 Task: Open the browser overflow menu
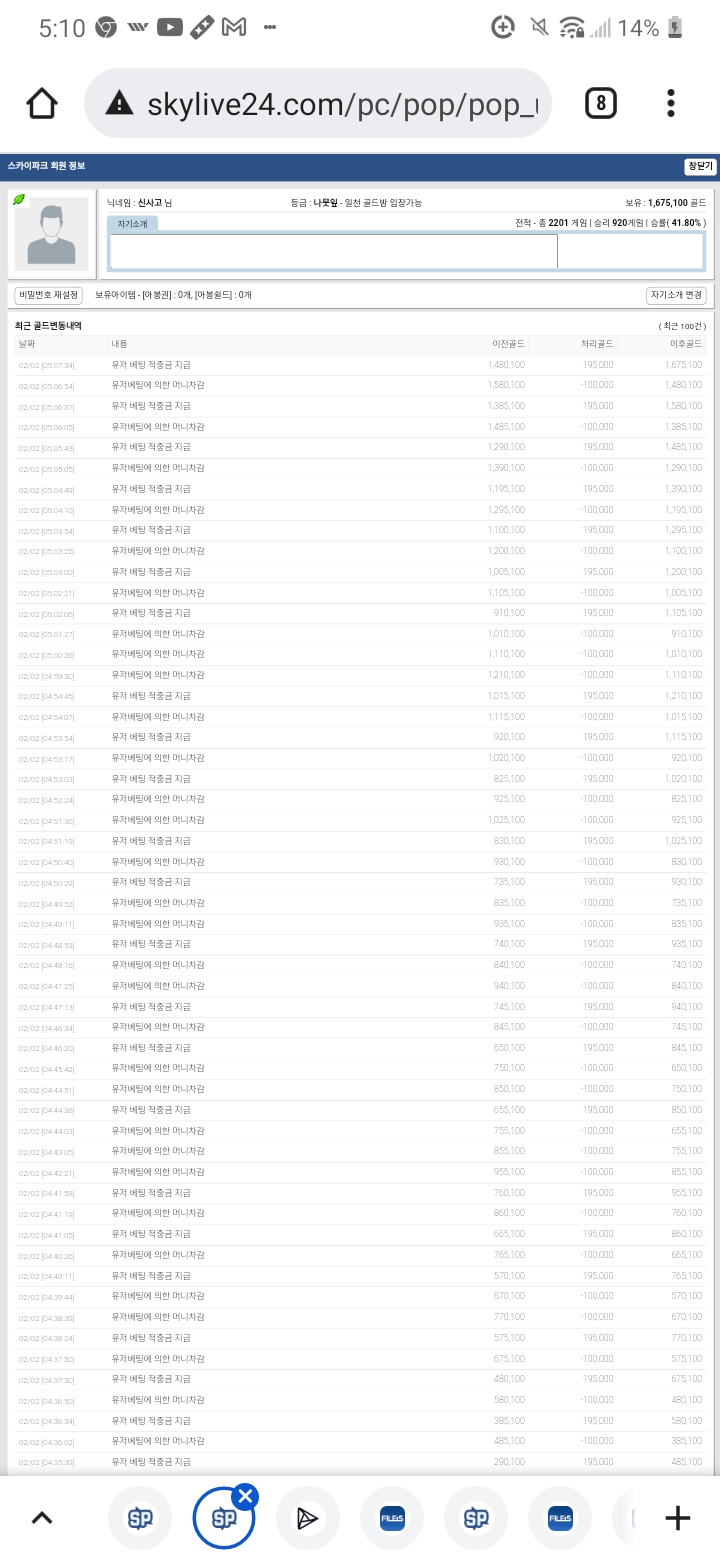point(671,103)
